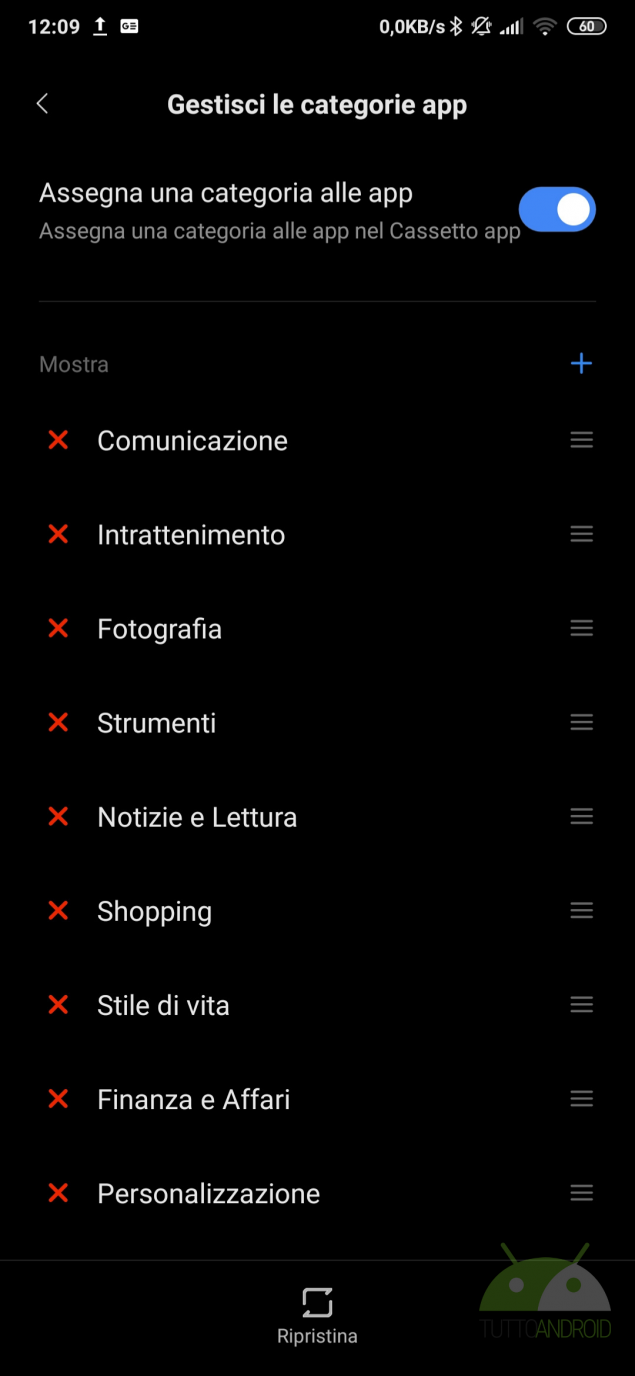Remove the Comunicazione category
The height and width of the screenshot is (1376, 635).
(59, 440)
